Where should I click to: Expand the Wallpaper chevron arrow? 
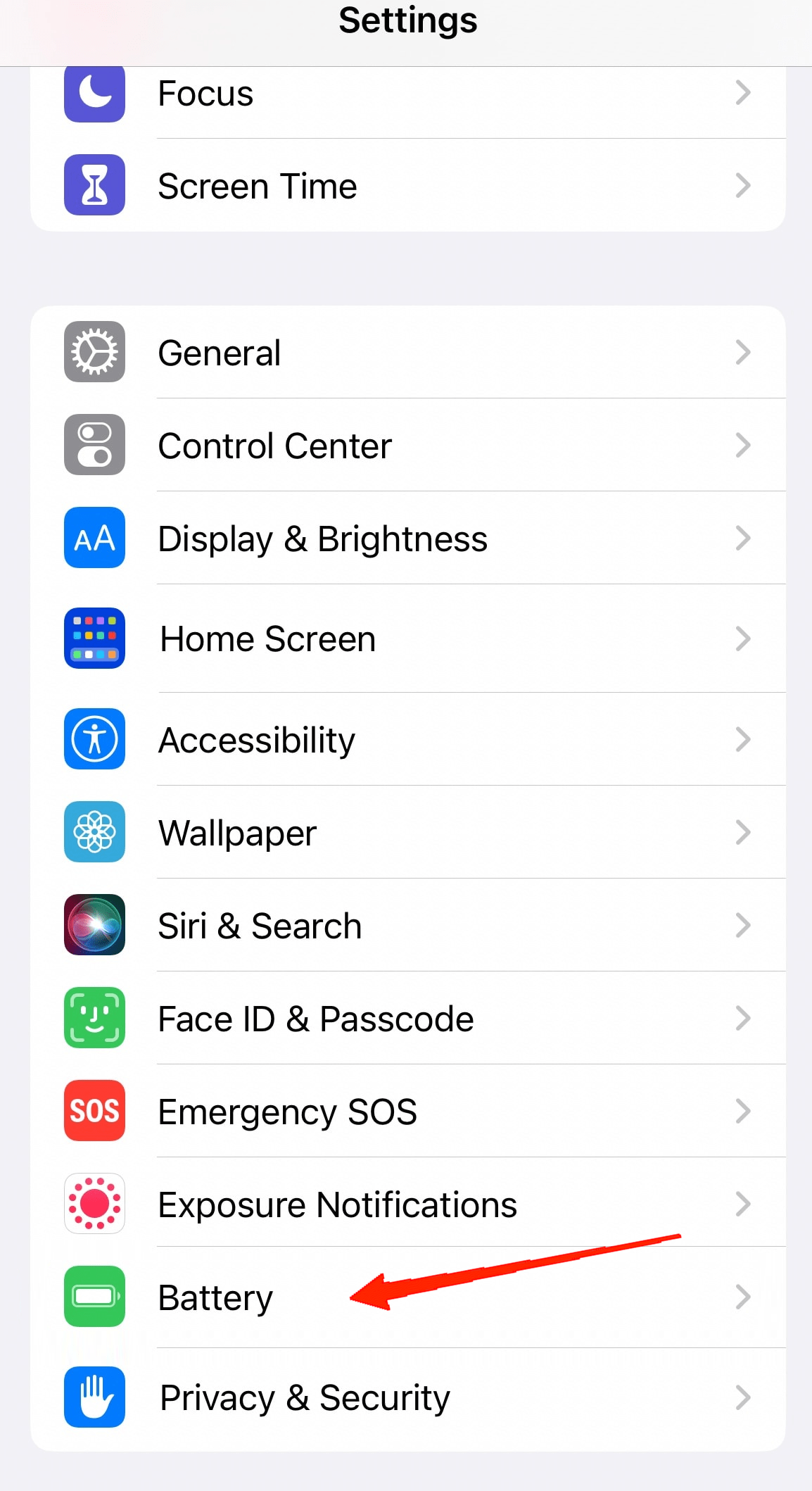click(x=743, y=832)
